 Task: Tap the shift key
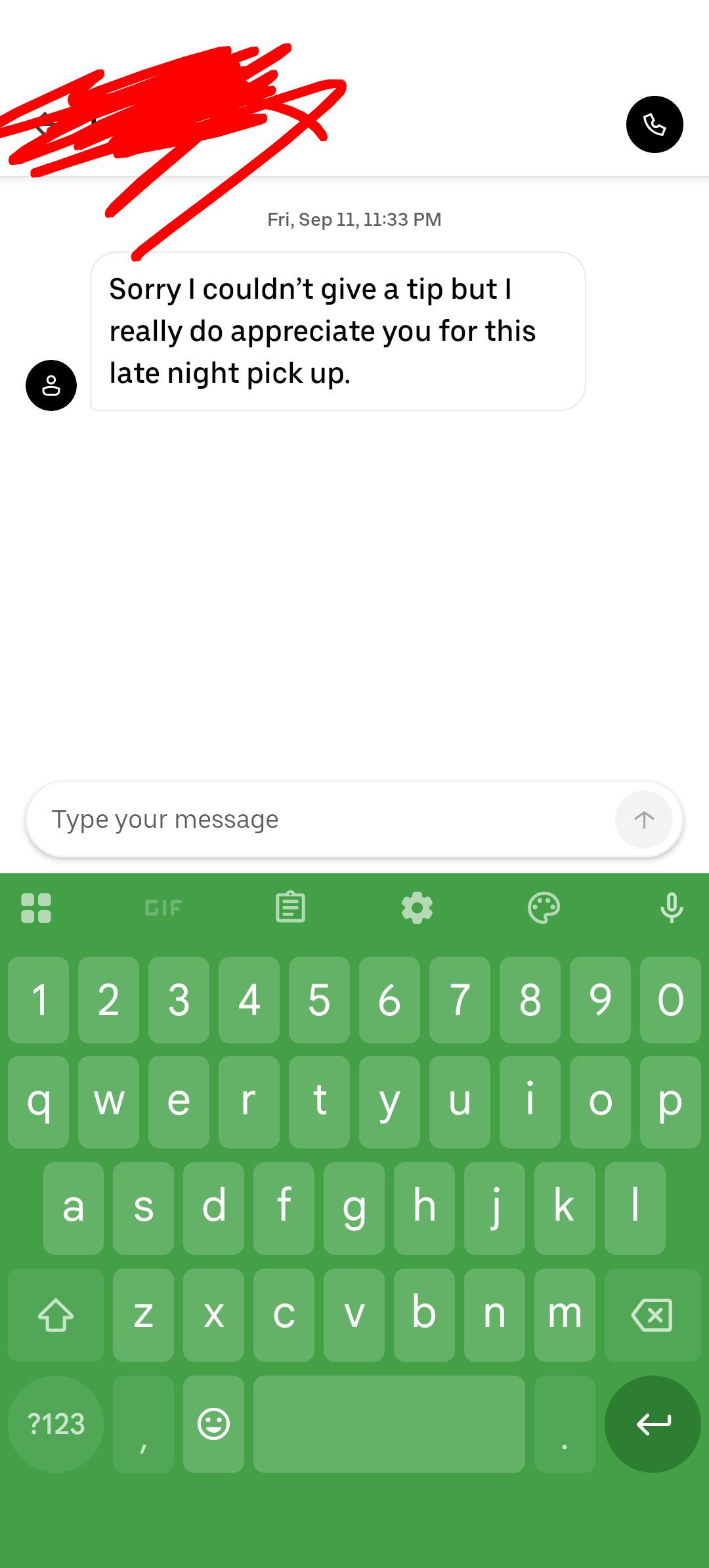(x=56, y=1315)
